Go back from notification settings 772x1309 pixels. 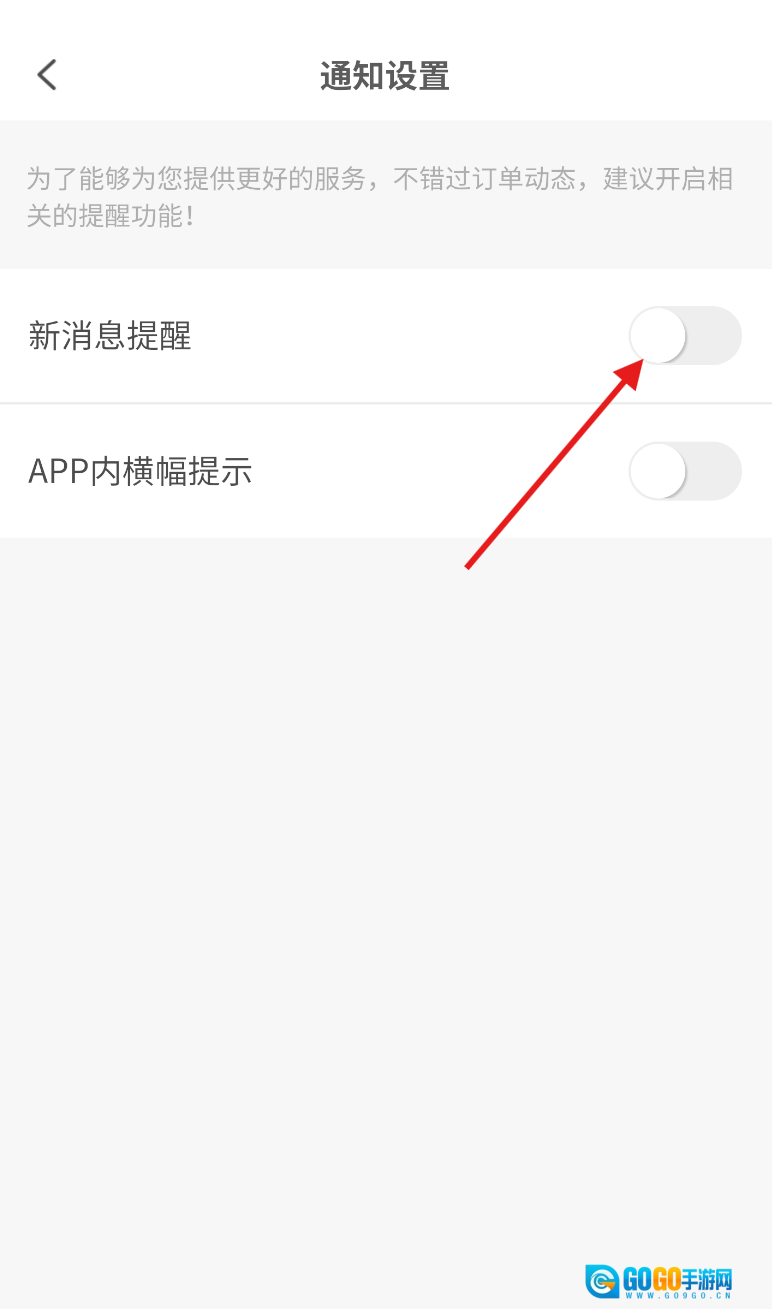pyautogui.click(x=47, y=75)
